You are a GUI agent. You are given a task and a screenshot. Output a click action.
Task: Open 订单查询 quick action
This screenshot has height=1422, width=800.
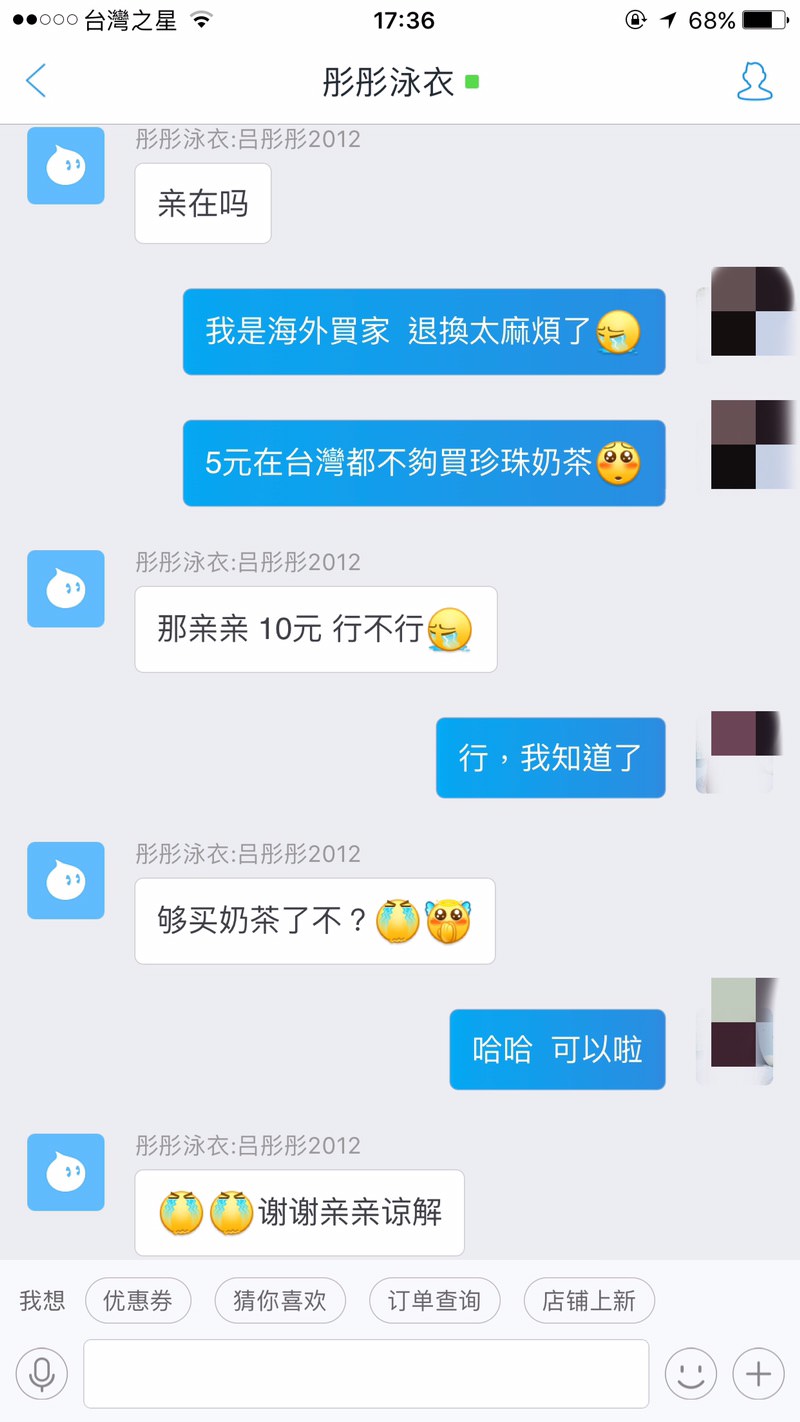[x=434, y=1301]
